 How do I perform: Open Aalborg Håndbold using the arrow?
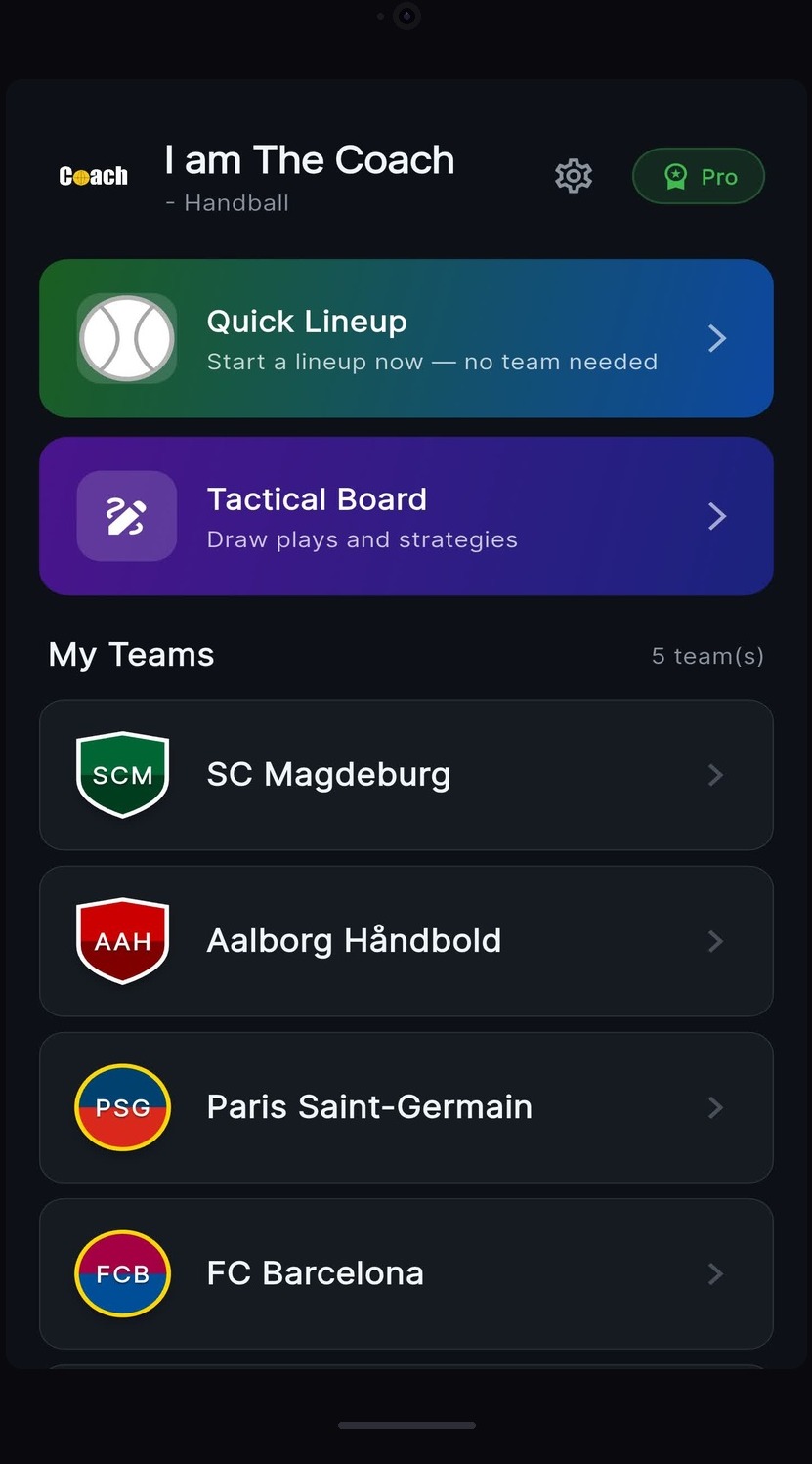716,941
